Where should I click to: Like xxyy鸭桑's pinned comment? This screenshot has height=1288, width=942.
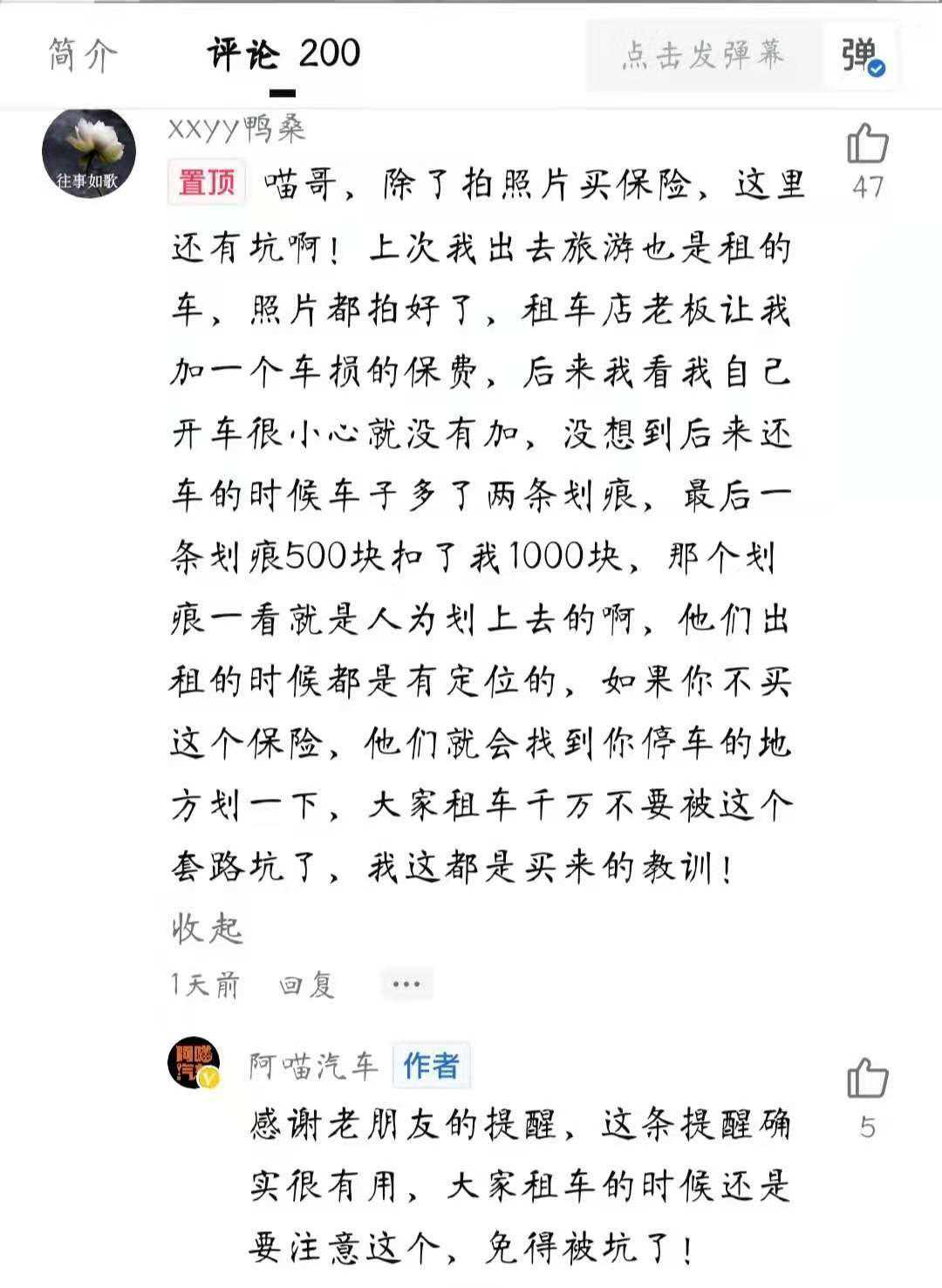tap(867, 145)
